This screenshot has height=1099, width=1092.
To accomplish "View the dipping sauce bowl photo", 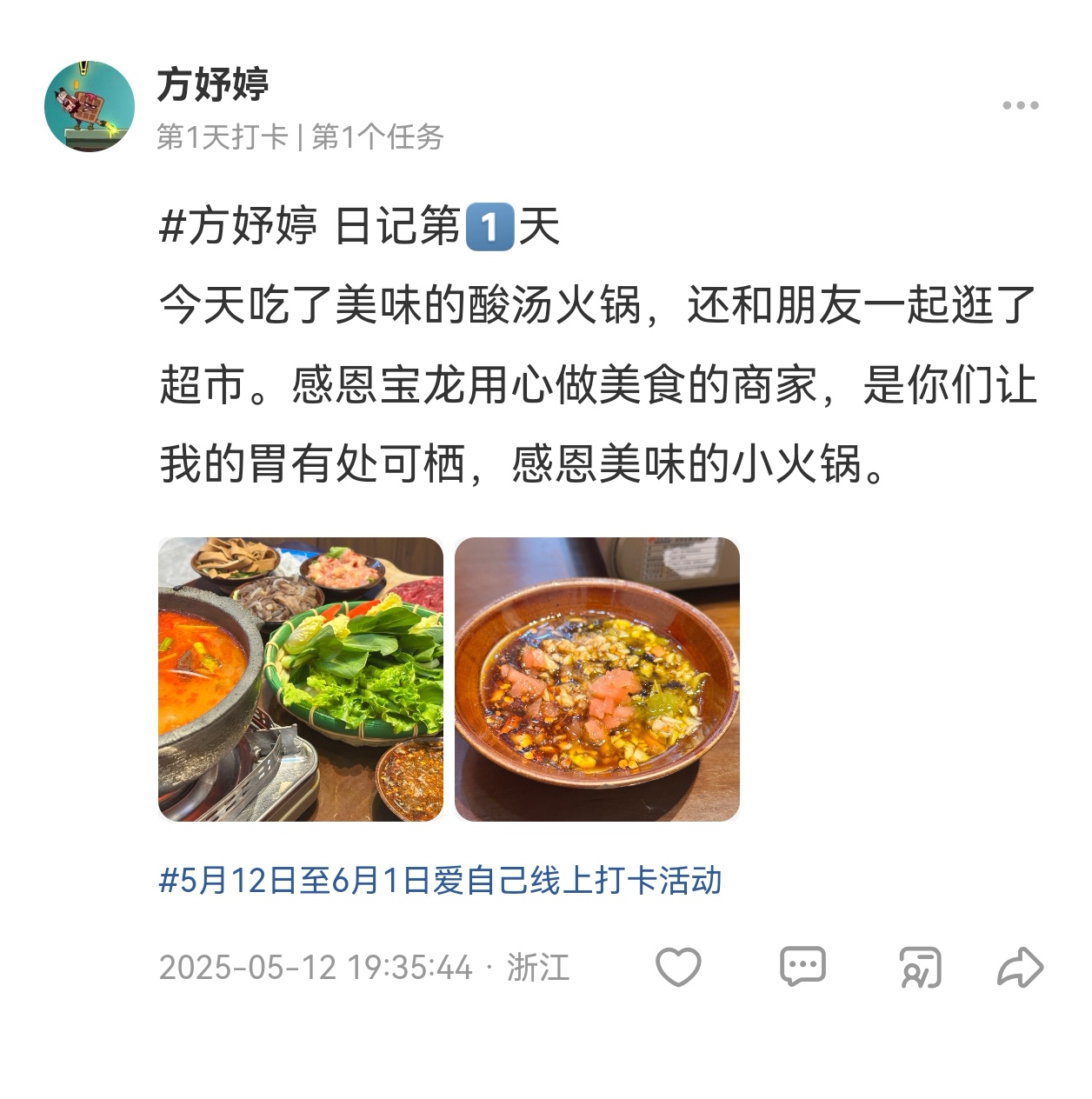I will coord(597,679).
